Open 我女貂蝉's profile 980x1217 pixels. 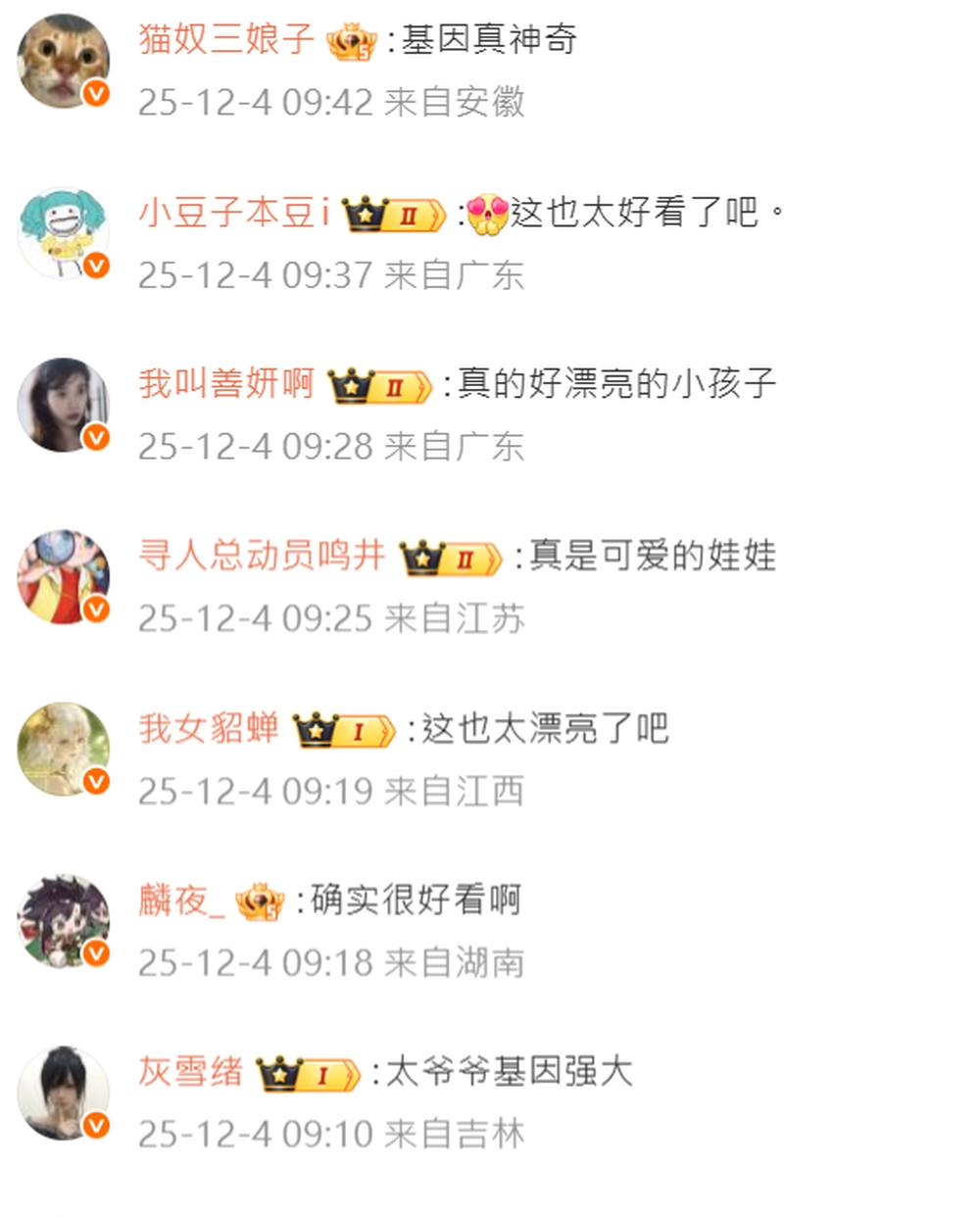tap(212, 728)
